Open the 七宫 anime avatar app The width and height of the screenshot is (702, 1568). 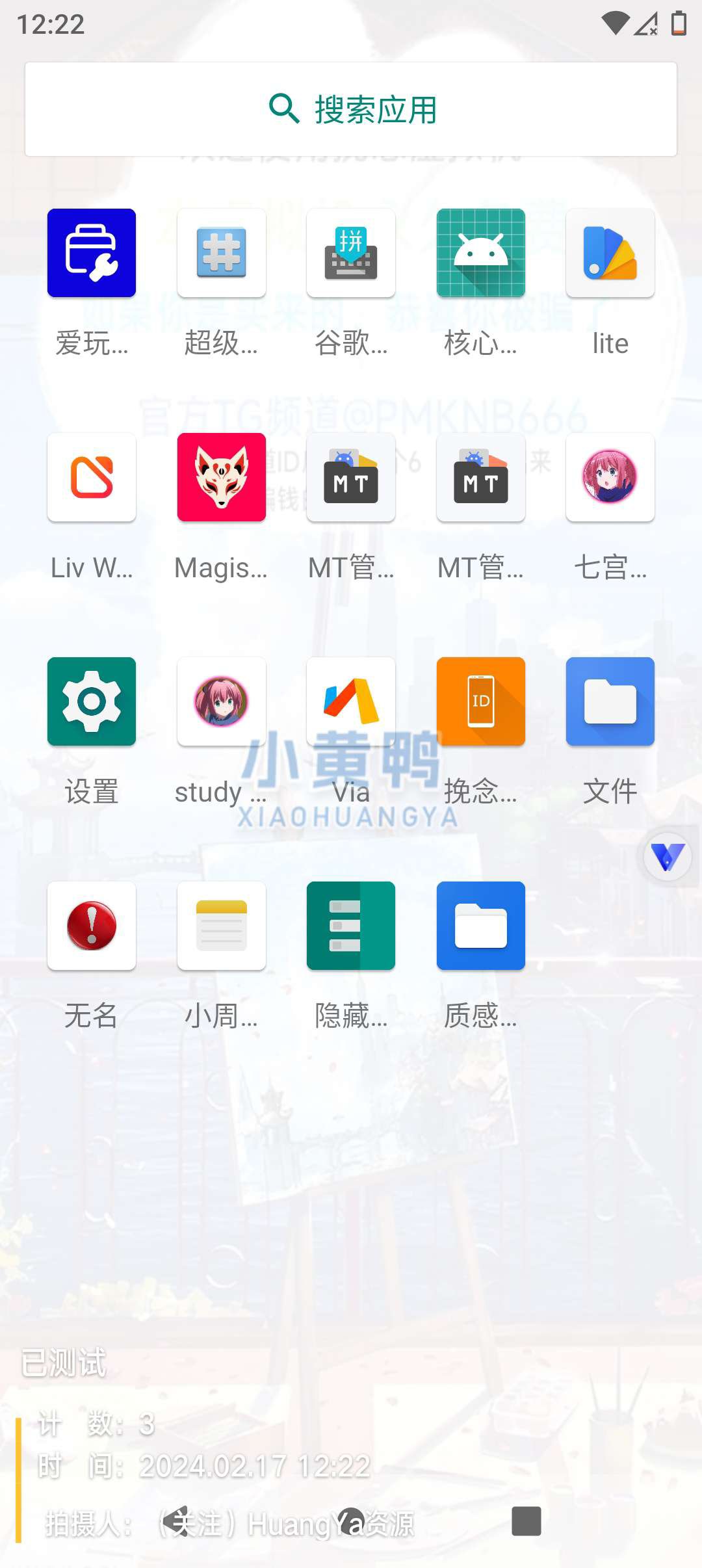coord(610,478)
